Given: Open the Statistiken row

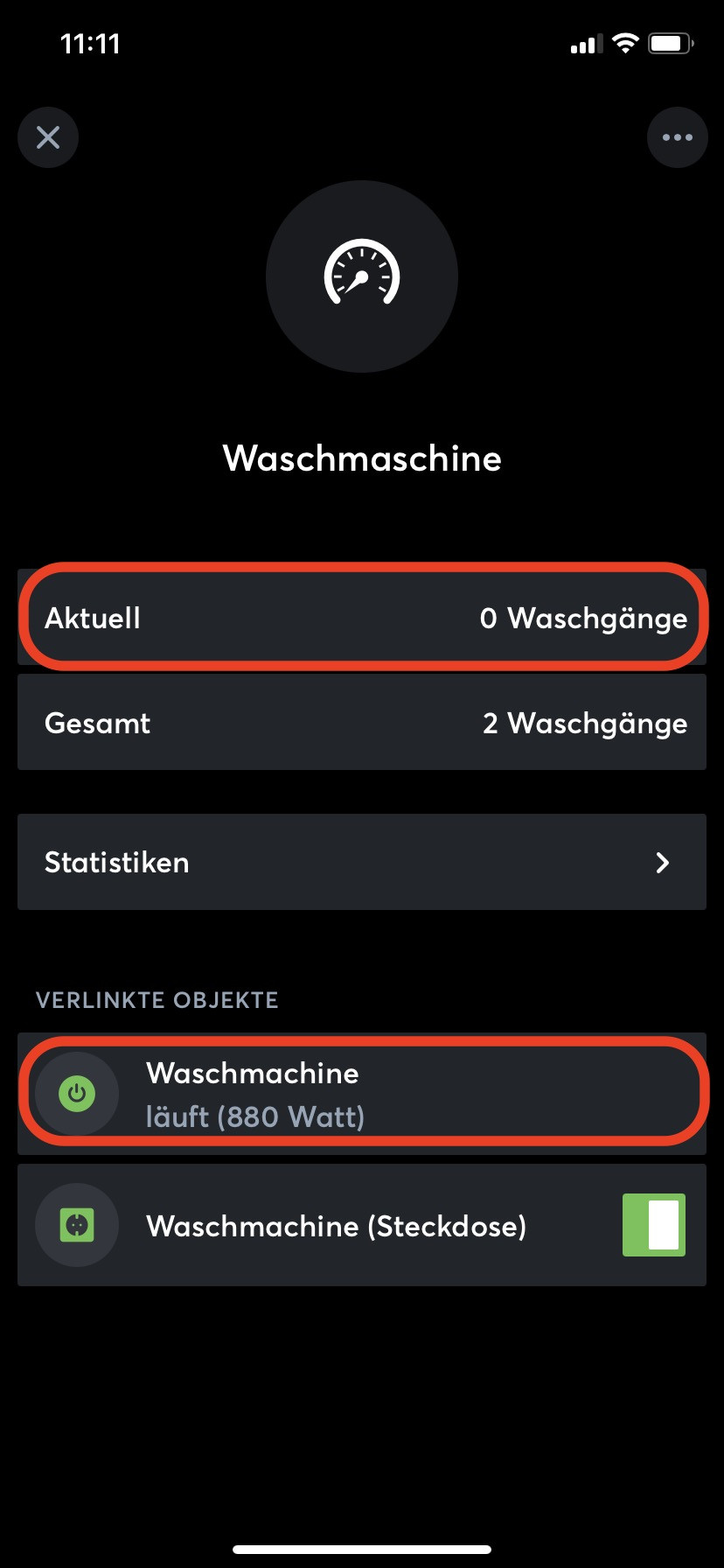Looking at the screenshot, I should coord(362,862).
